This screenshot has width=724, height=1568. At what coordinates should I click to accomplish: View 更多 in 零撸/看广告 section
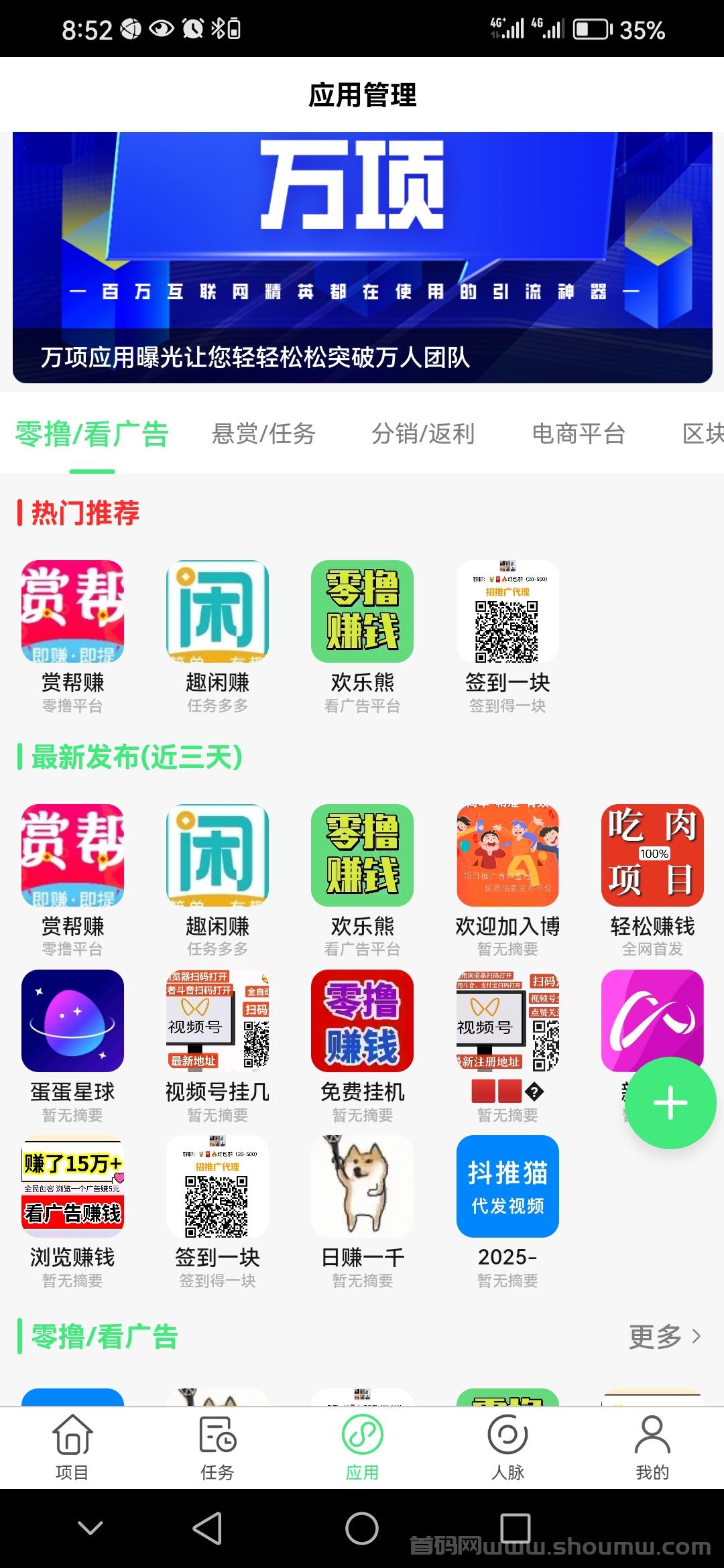pyautogui.click(x=665, y=1336)
